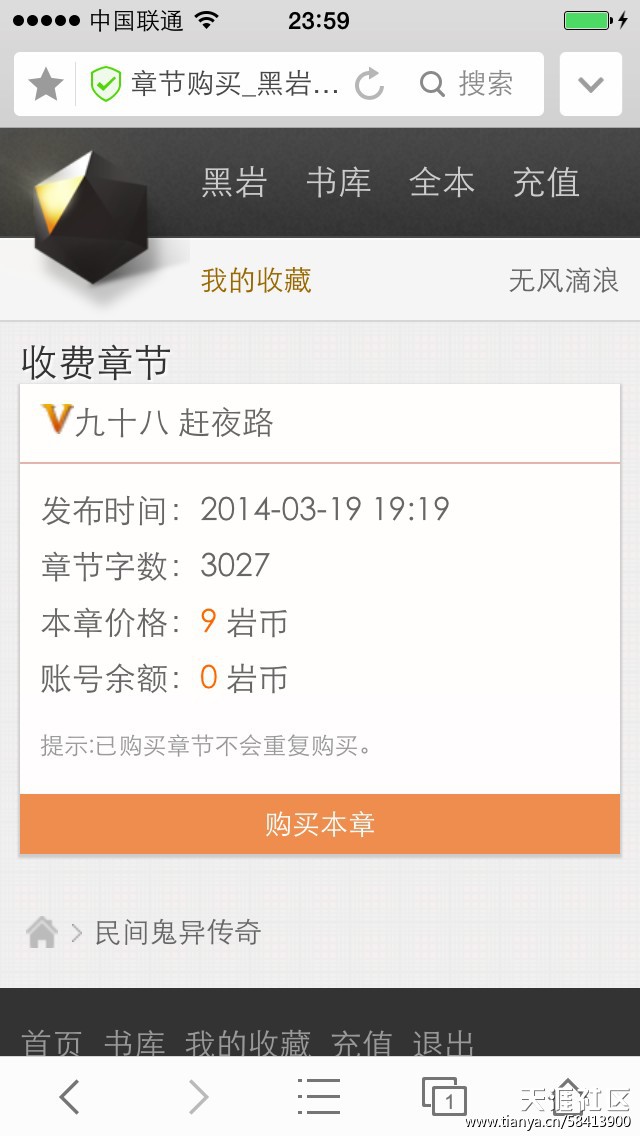The height and width of the screenshot is (1136, 640).
Task: Open 首页 from the footer links
Action: pyautogui.click(x=51, y=1044)
